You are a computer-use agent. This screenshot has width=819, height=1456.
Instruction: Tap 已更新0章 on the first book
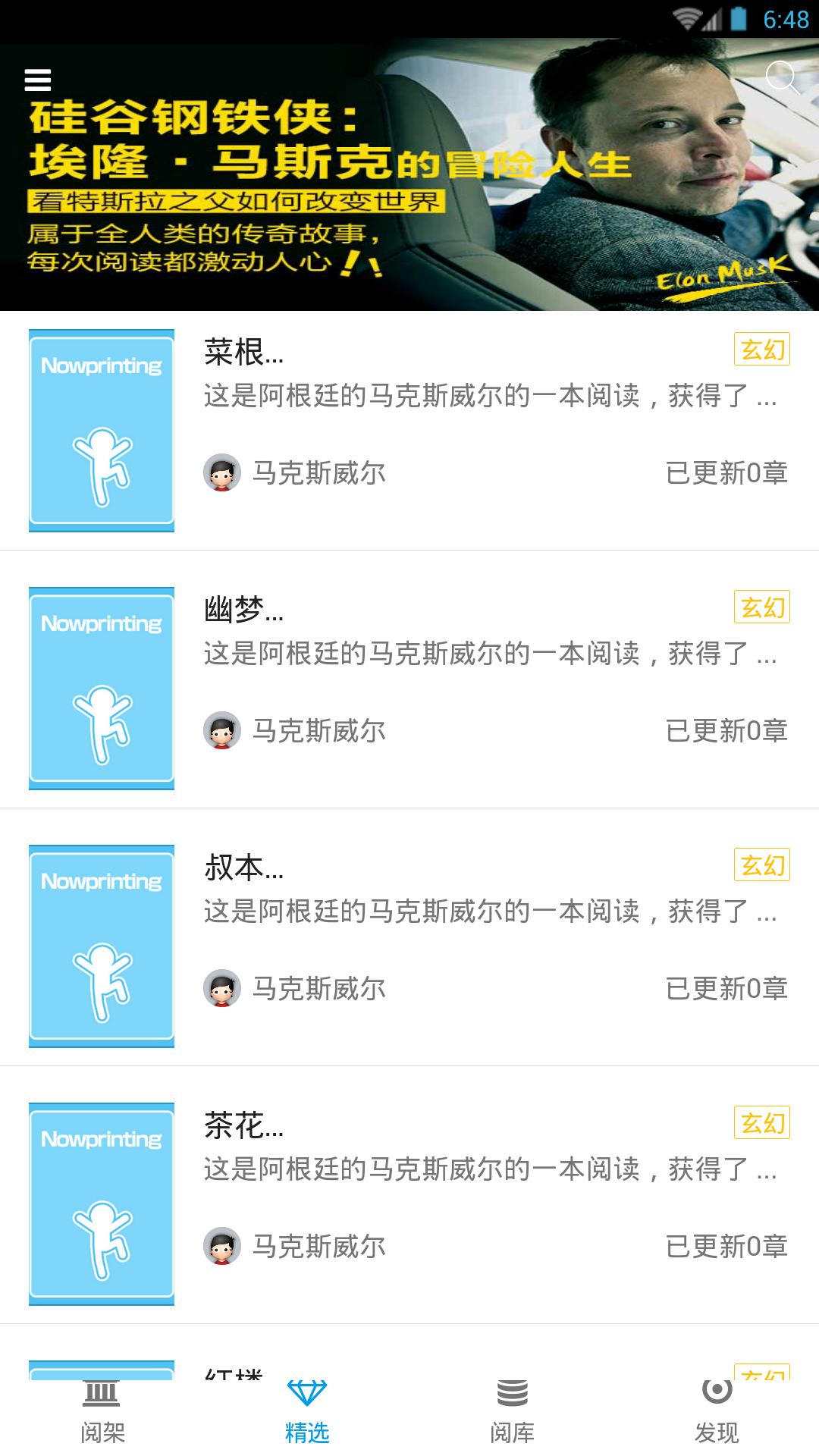[726, 472]
